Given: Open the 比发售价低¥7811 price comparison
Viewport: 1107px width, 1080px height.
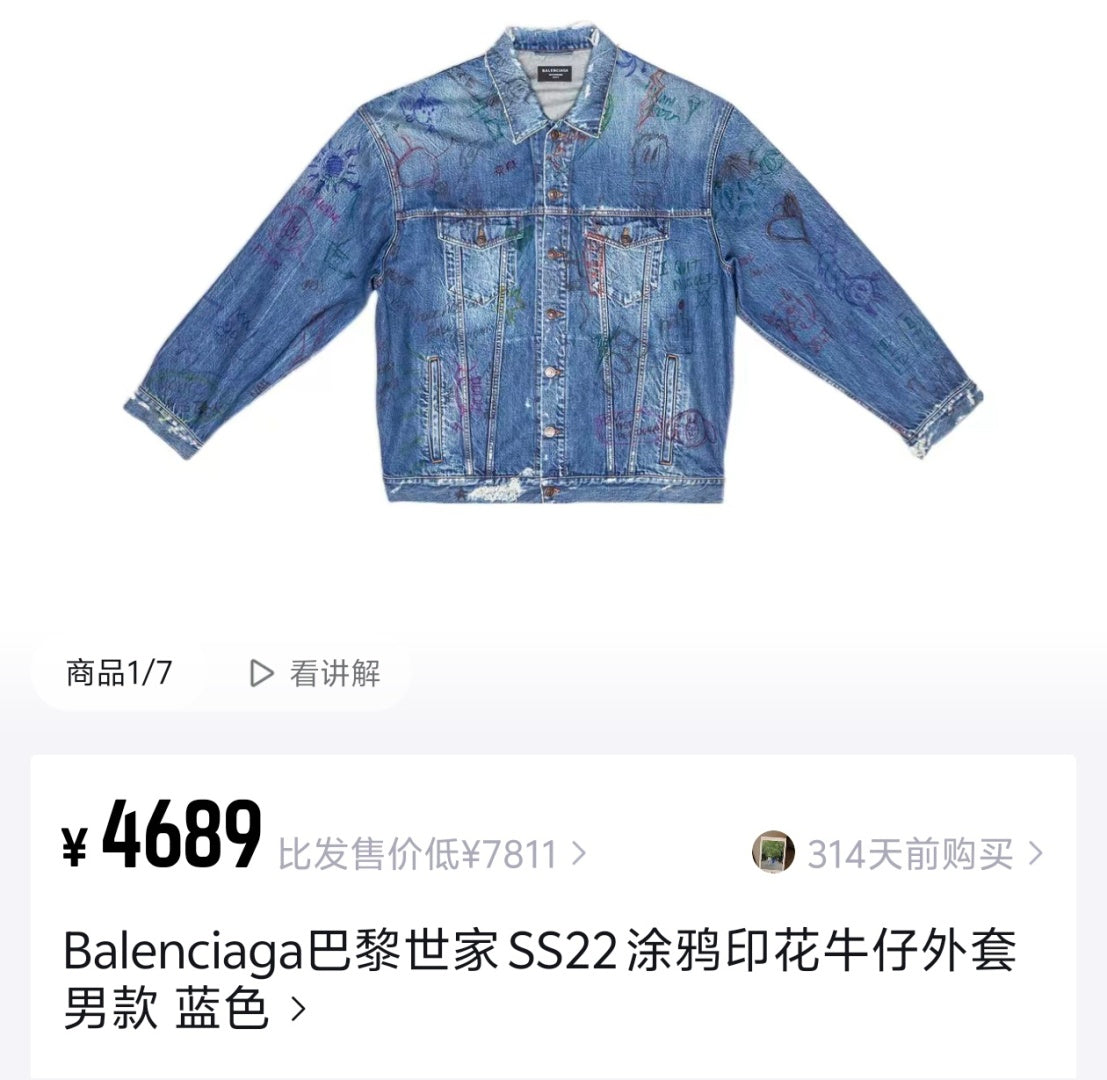Looking at the screenshot, I should [431, 855].
